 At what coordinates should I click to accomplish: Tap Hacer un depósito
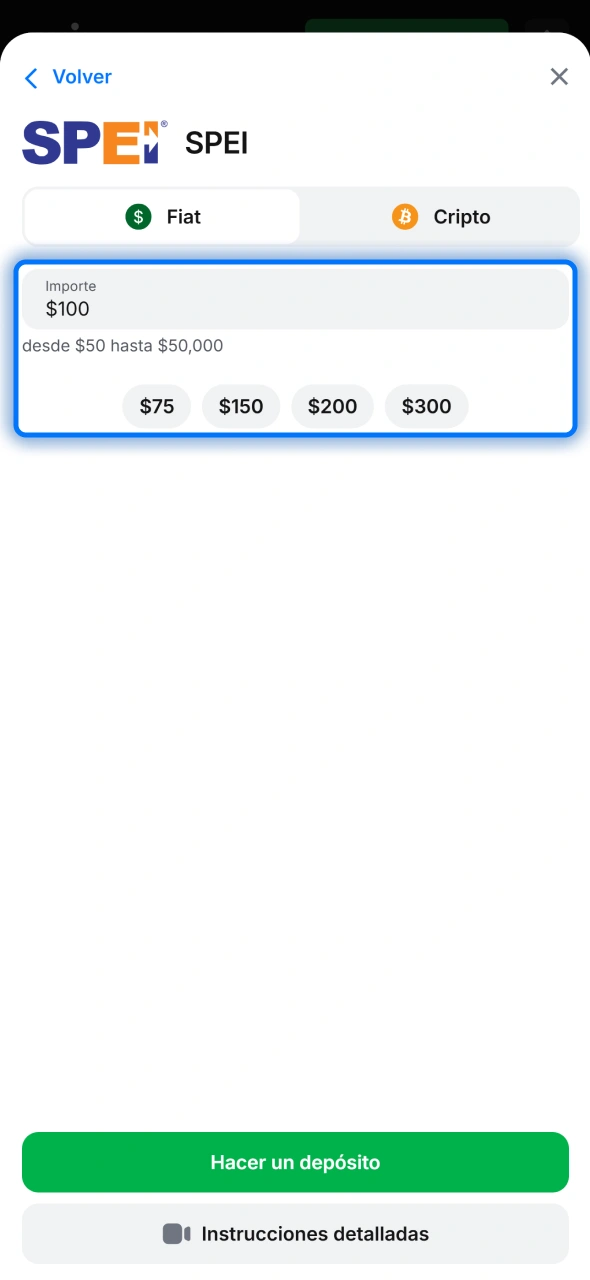[295, 1162]
